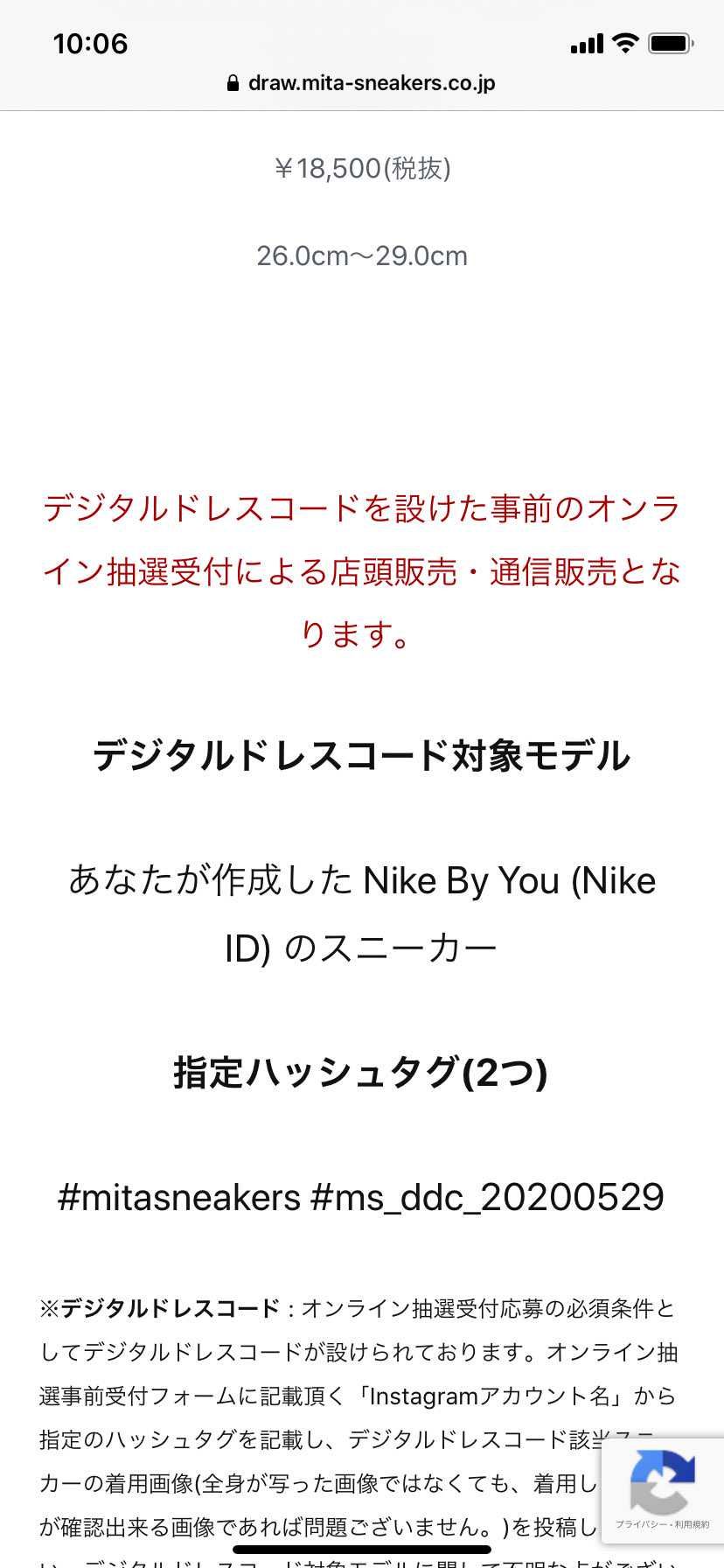
Task: Tap the draw.mita-sneakers.co.jp address bar
Action: point(361,83)
